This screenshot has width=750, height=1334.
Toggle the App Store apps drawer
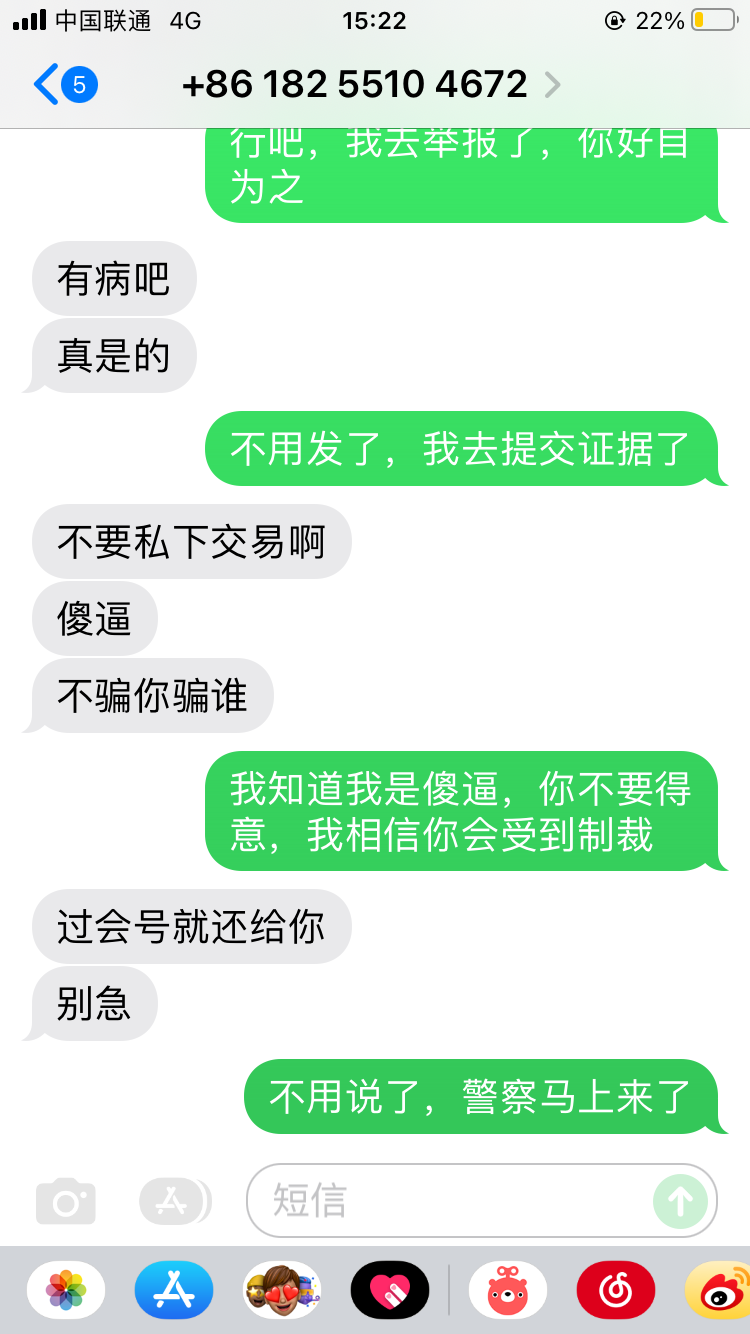(175, 1201)
